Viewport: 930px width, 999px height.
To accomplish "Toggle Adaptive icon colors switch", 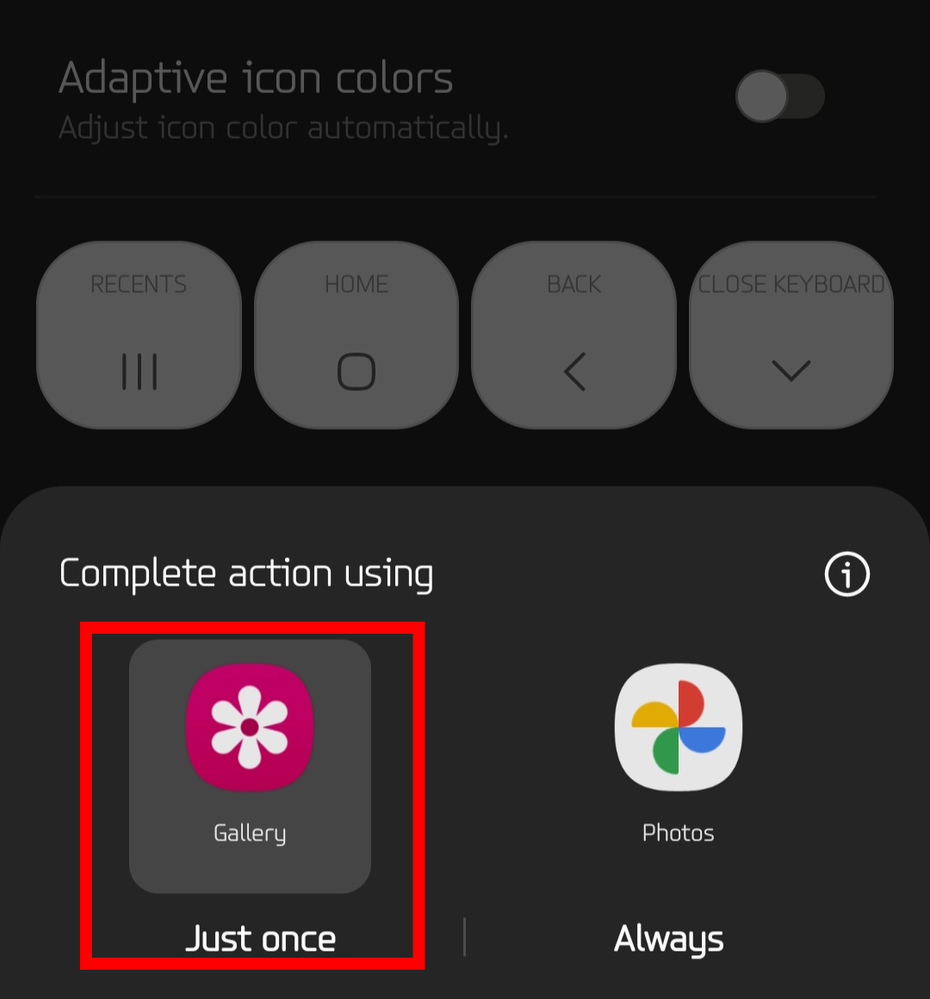I will pyautogui.click(x=780, y=96).
